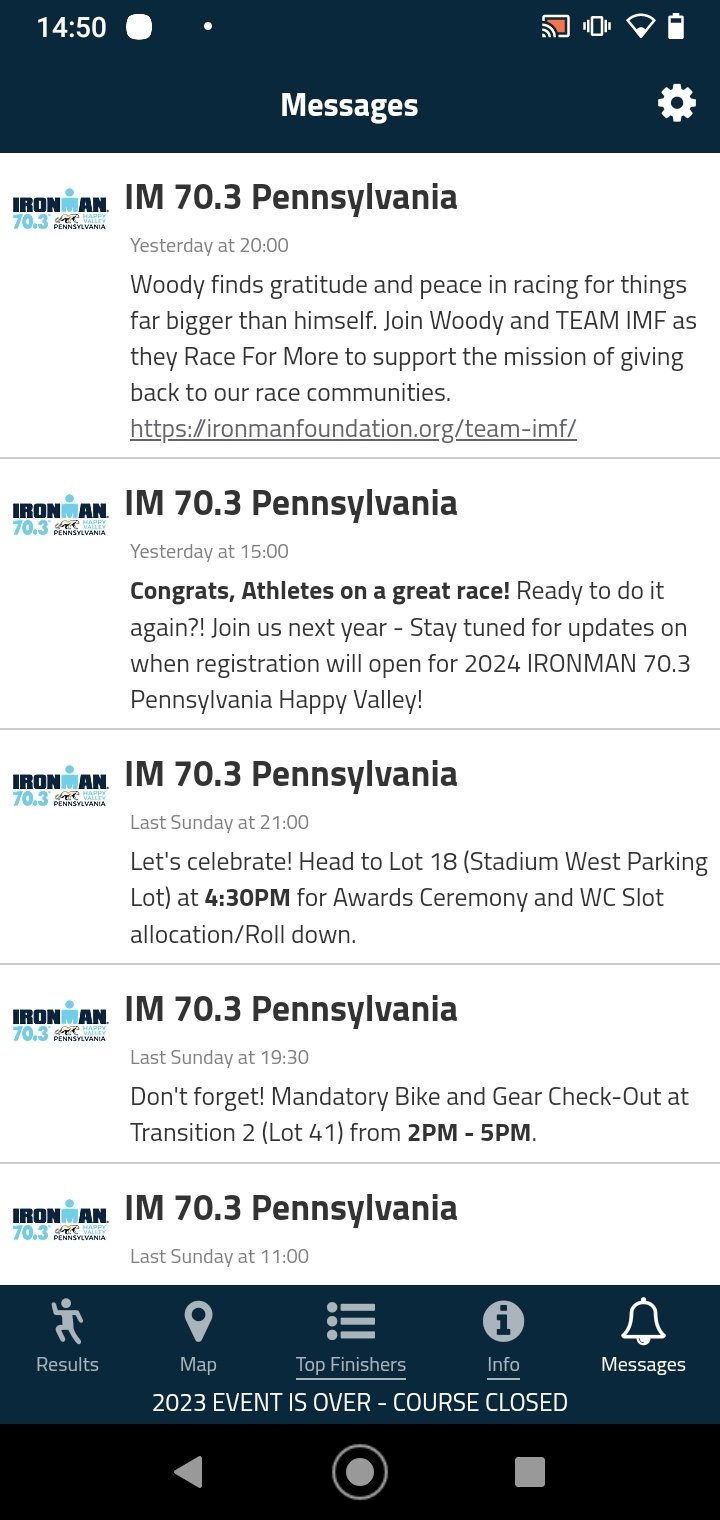
Task: Open the Top Finishers tab
Action: (x=351, y=1336)
